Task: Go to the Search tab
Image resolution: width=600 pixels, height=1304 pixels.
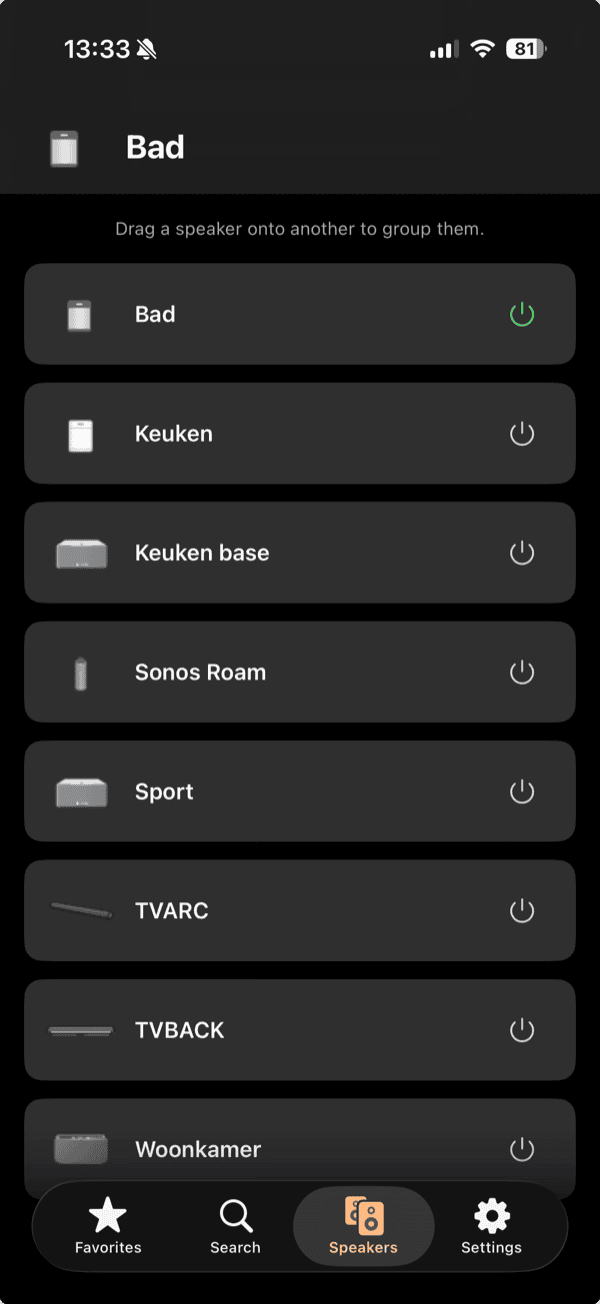Action: tap(235, 1227)
